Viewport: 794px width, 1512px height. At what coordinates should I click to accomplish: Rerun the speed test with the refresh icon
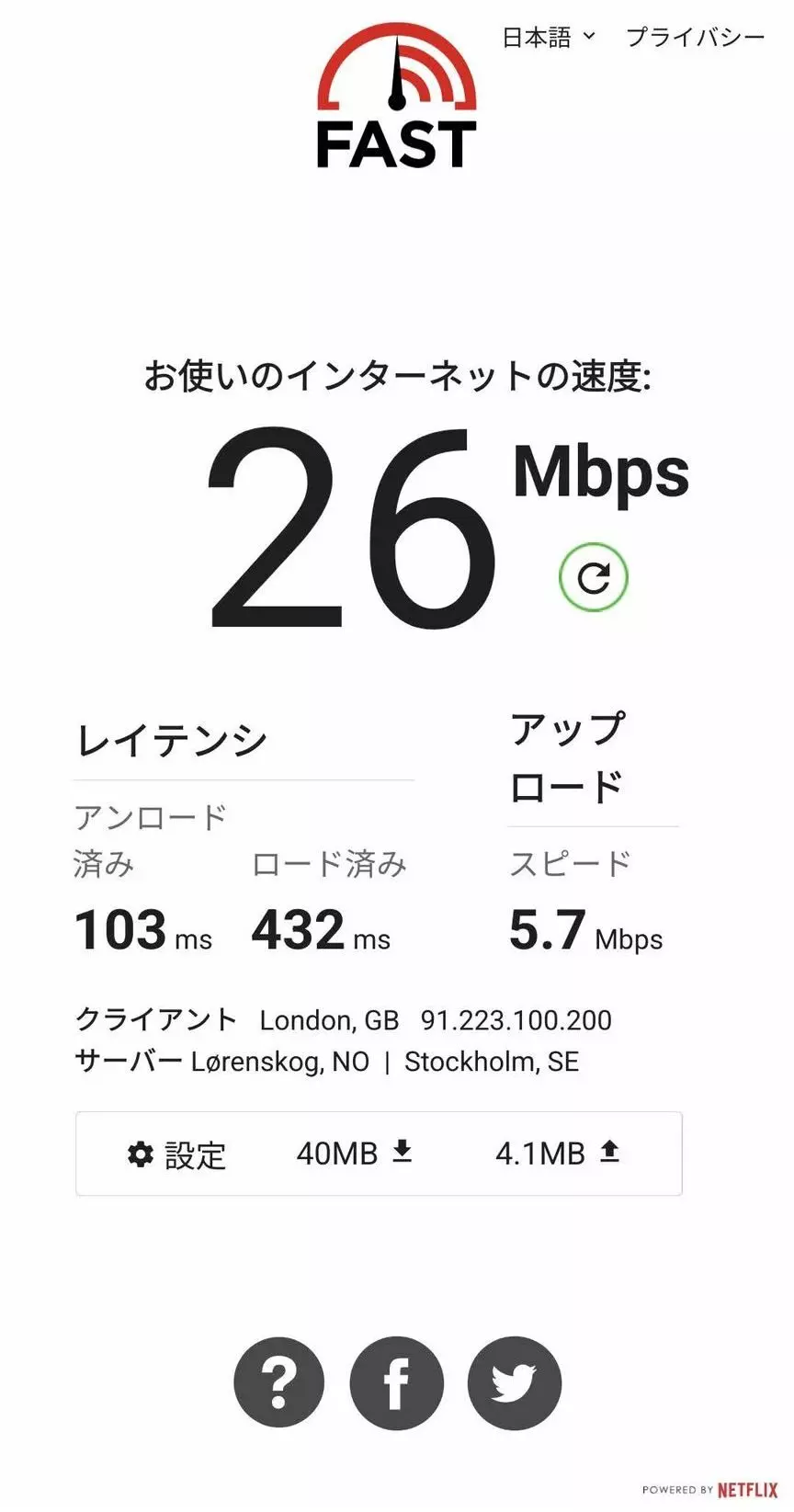594,577
